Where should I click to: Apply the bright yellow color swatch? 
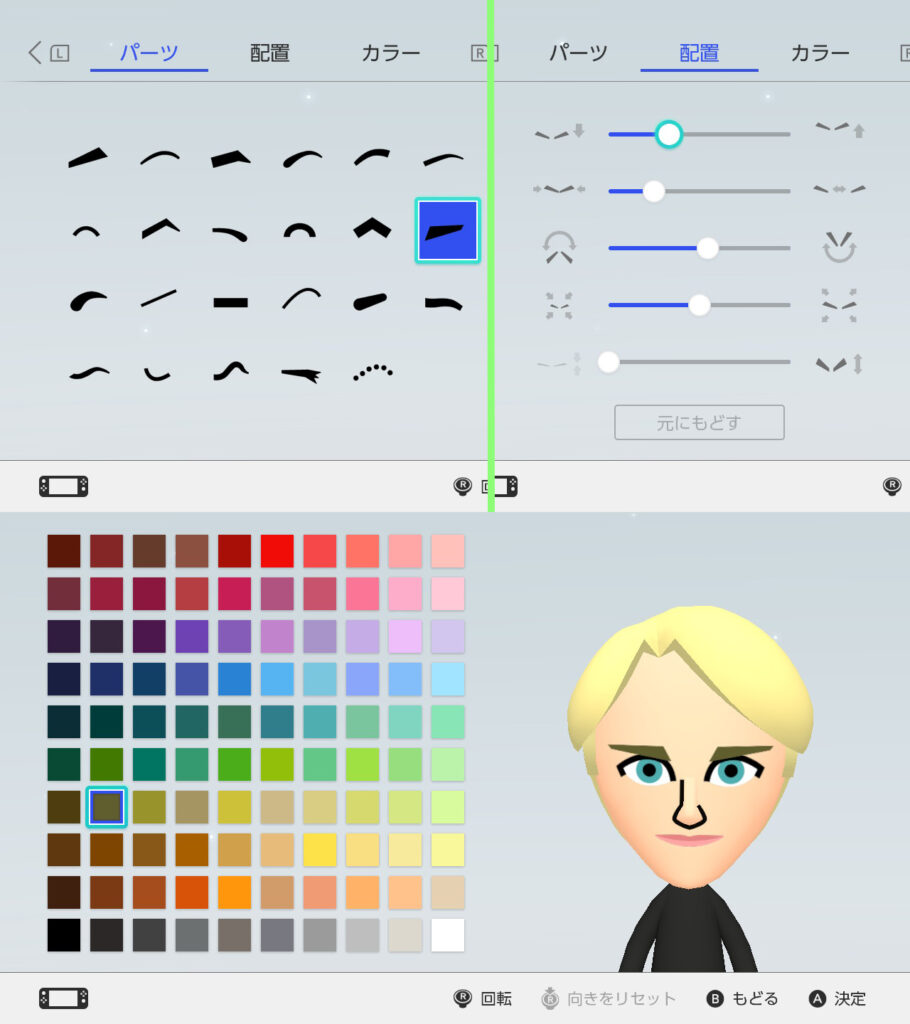pos(319,850)
